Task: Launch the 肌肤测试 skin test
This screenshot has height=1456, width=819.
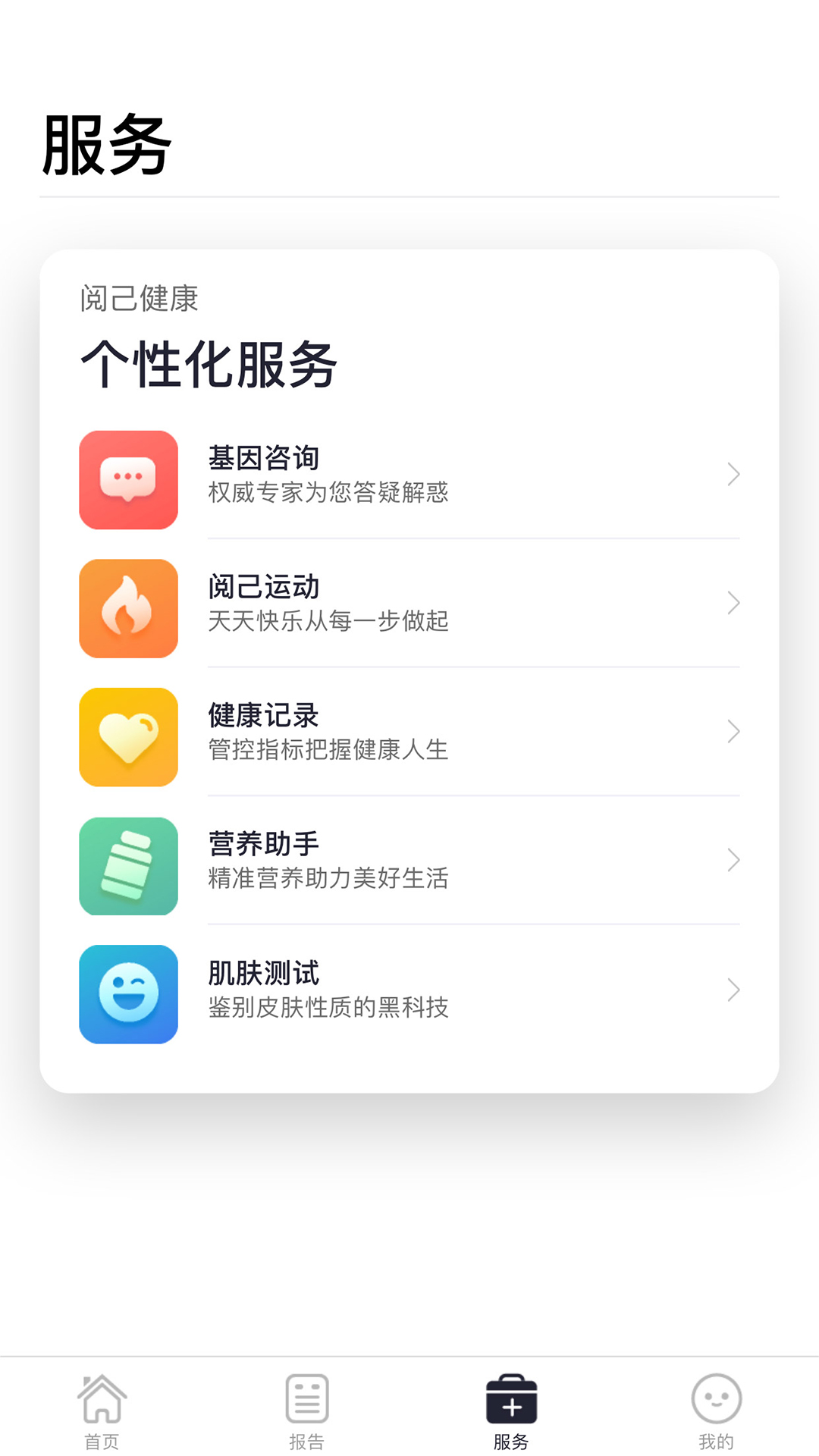Action: pyautogui.click(x=409, y=991)
